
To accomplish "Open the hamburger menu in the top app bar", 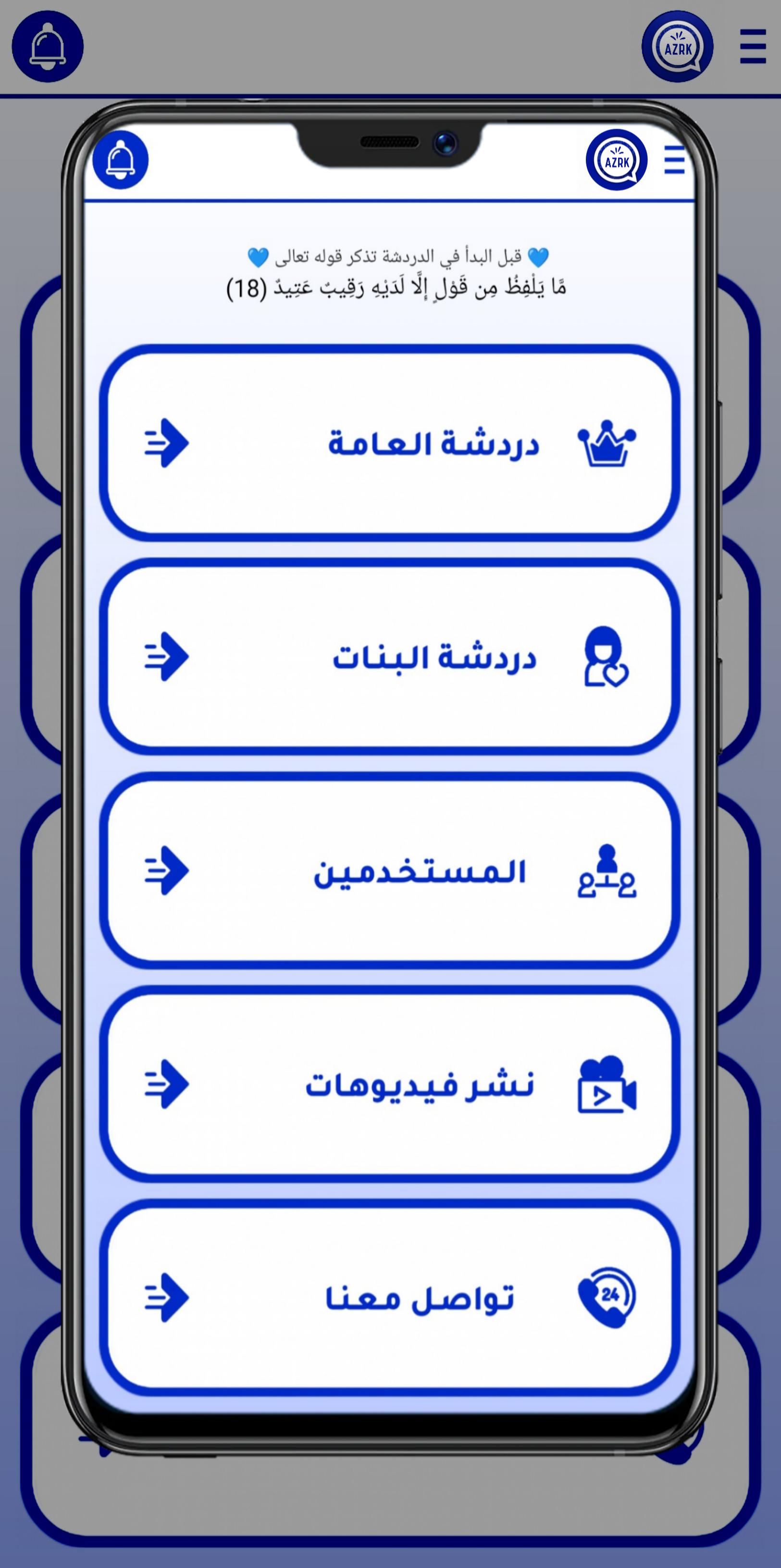I will click(752, 46).
